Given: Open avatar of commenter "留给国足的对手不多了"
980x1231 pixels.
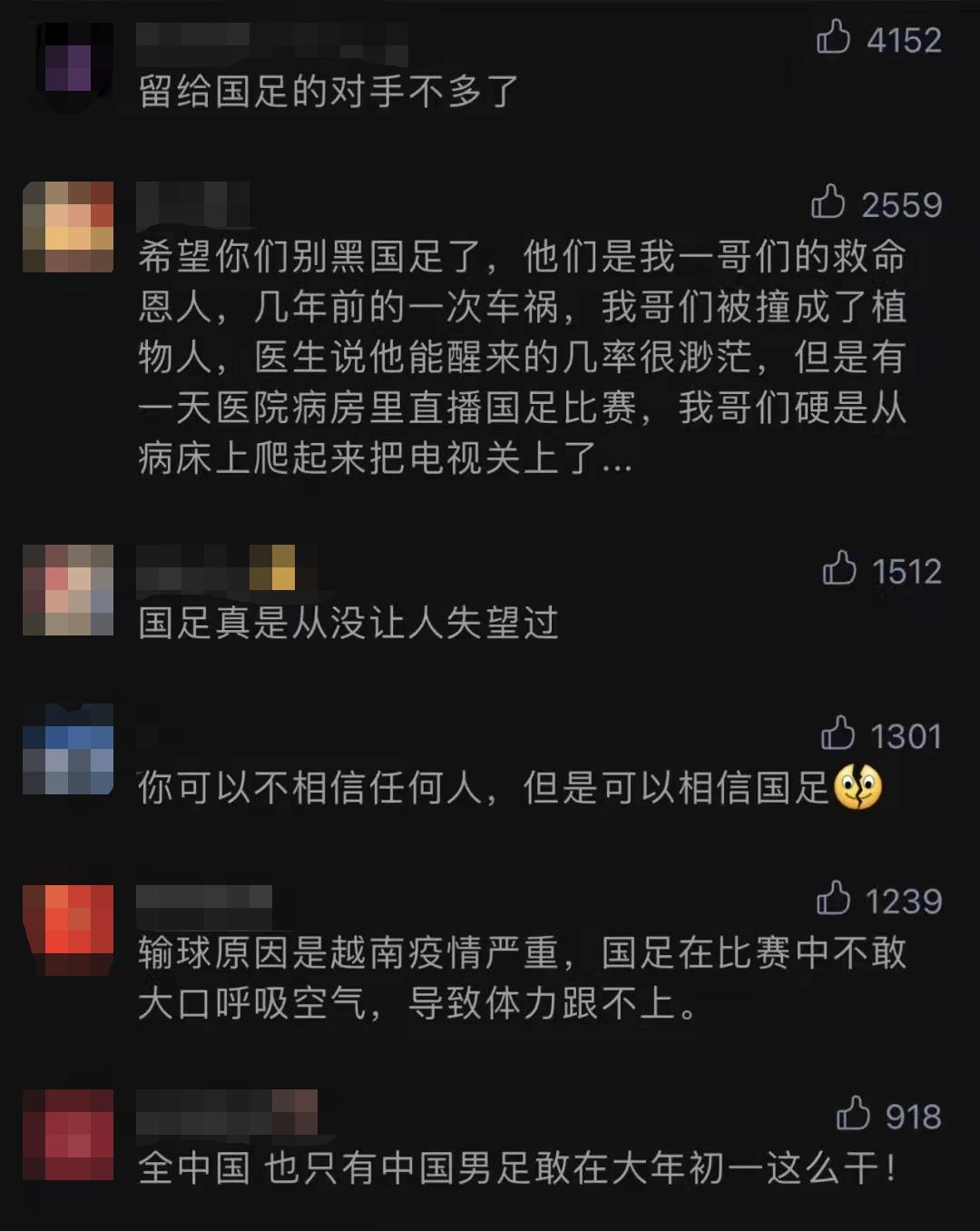Looking at the screenshot, I should click(74, 56).
